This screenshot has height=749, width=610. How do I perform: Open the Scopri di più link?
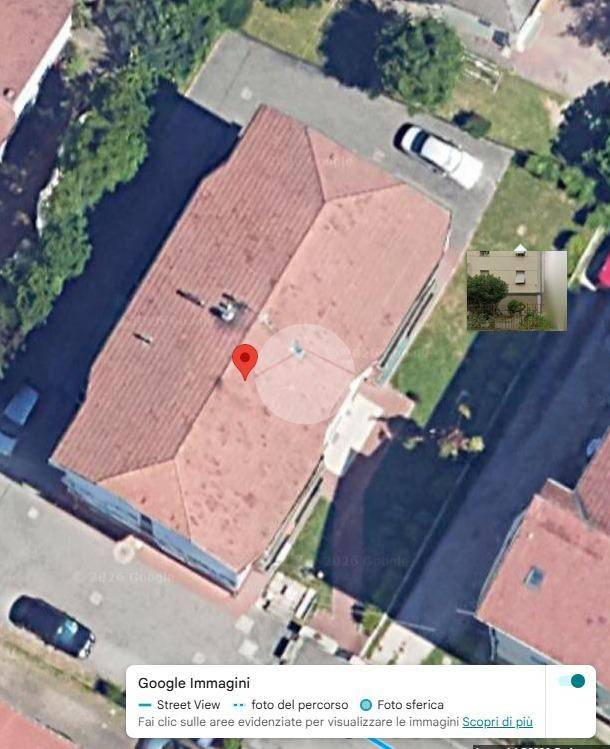(x=497, y=721)
